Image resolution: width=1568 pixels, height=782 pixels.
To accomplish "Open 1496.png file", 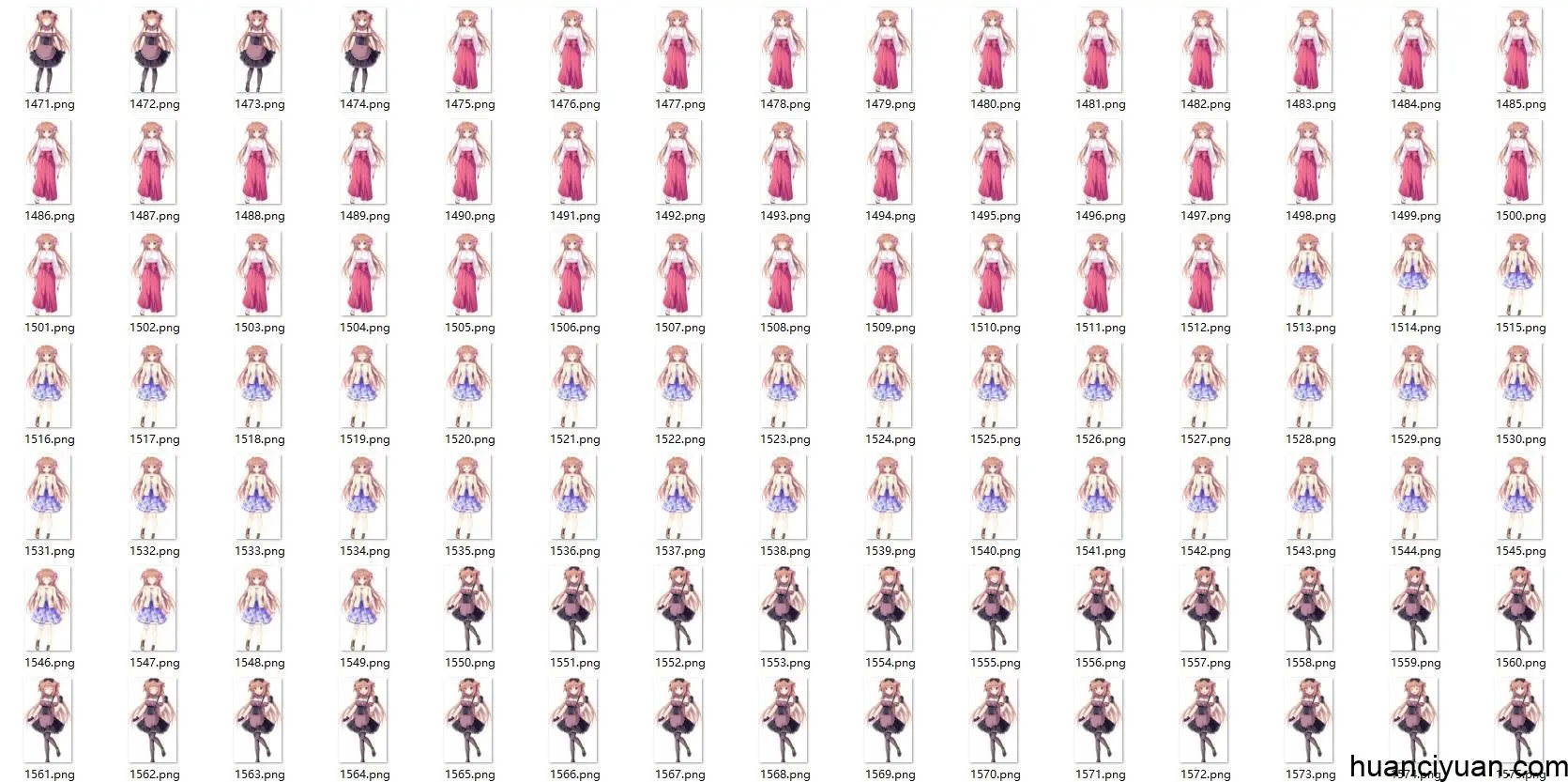I will click(x=1100, y=162).
